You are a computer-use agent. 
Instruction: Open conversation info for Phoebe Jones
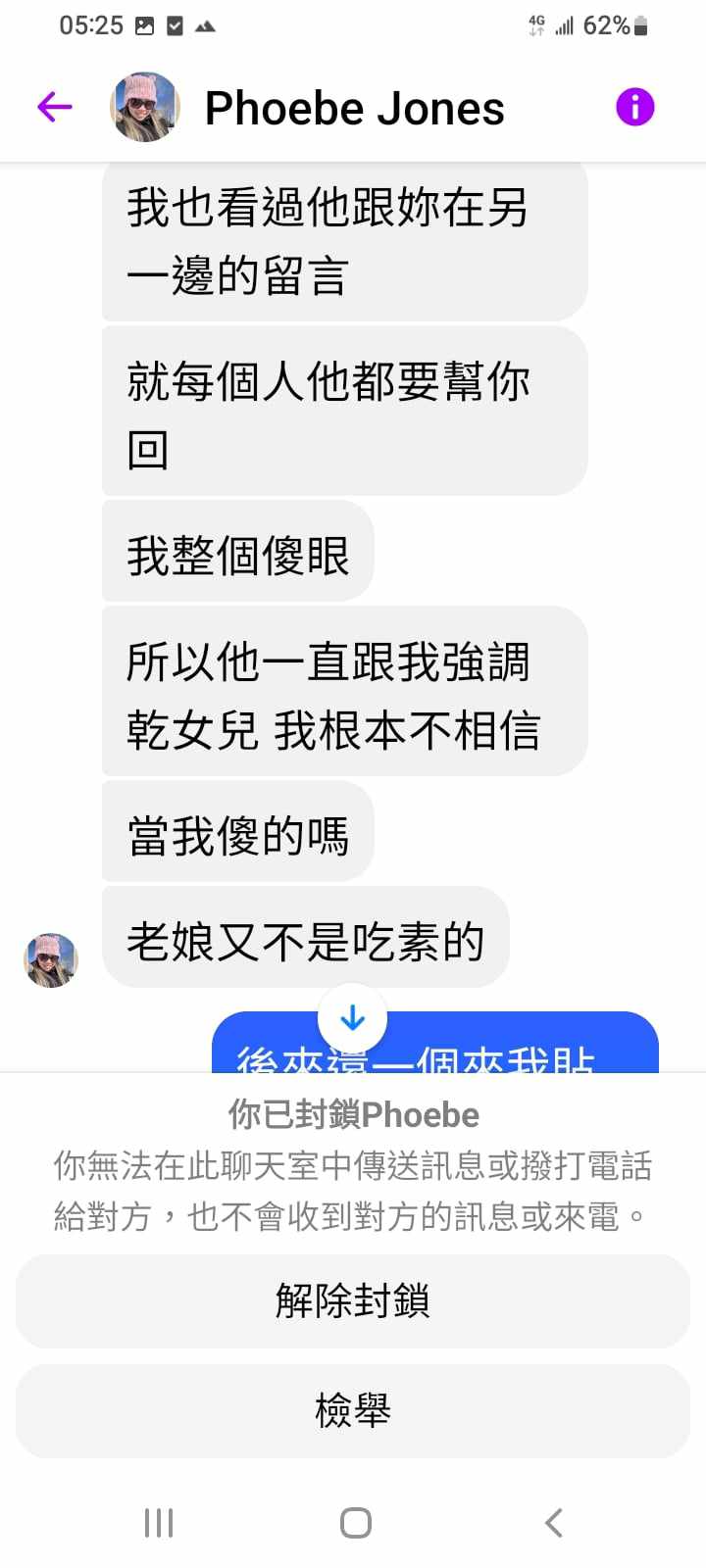(x=634, y=107)
